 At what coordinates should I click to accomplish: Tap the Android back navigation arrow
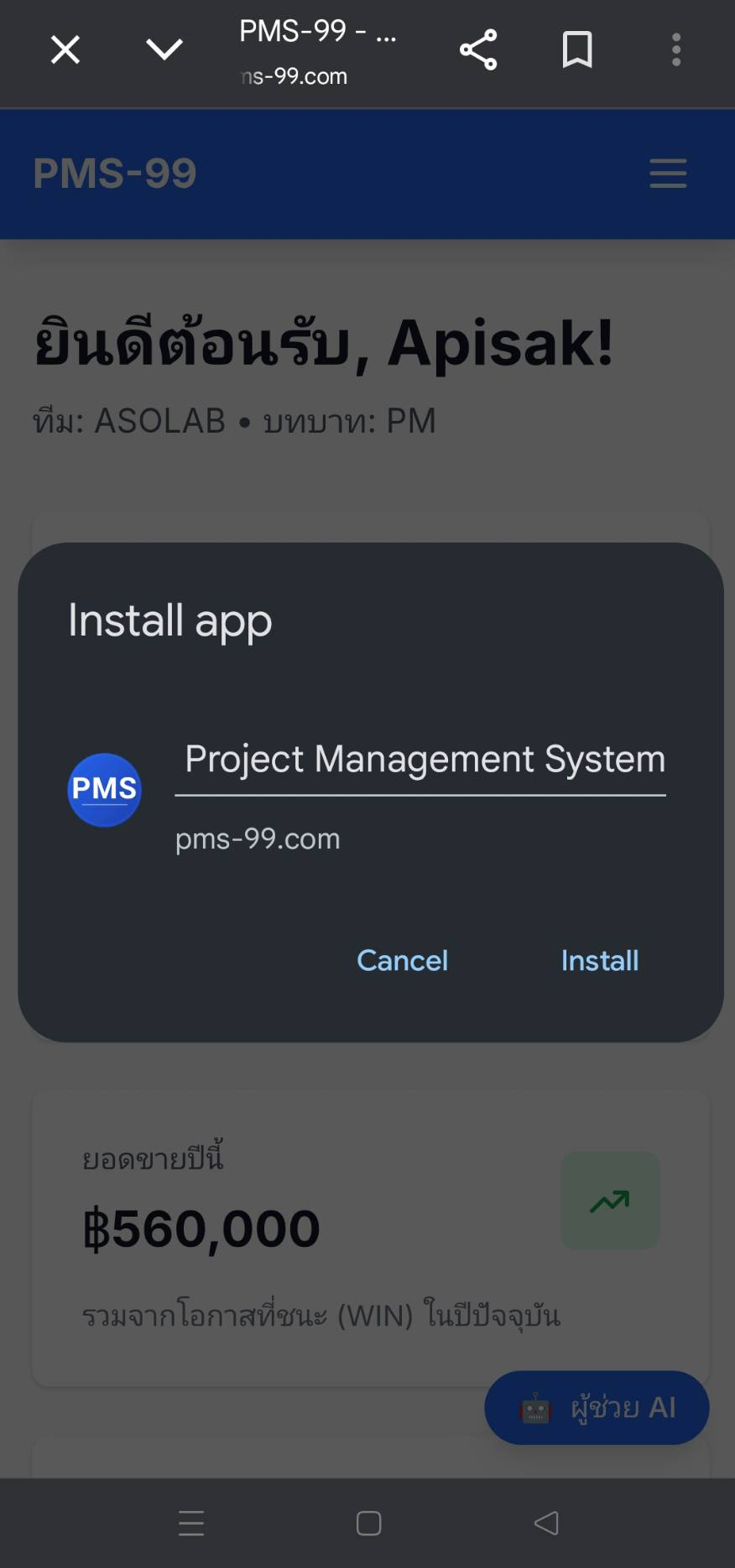pyautogui.click(x=545, y=1523)
